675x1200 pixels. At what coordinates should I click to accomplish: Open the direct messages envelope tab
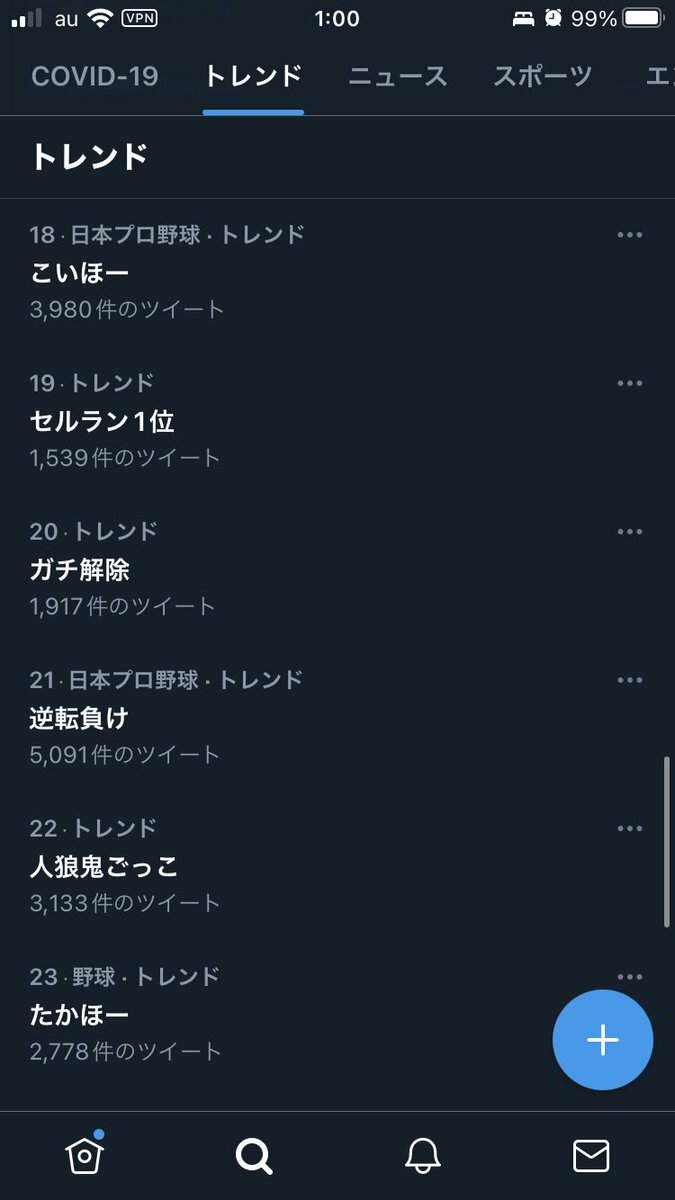[x=591, y=1156]
